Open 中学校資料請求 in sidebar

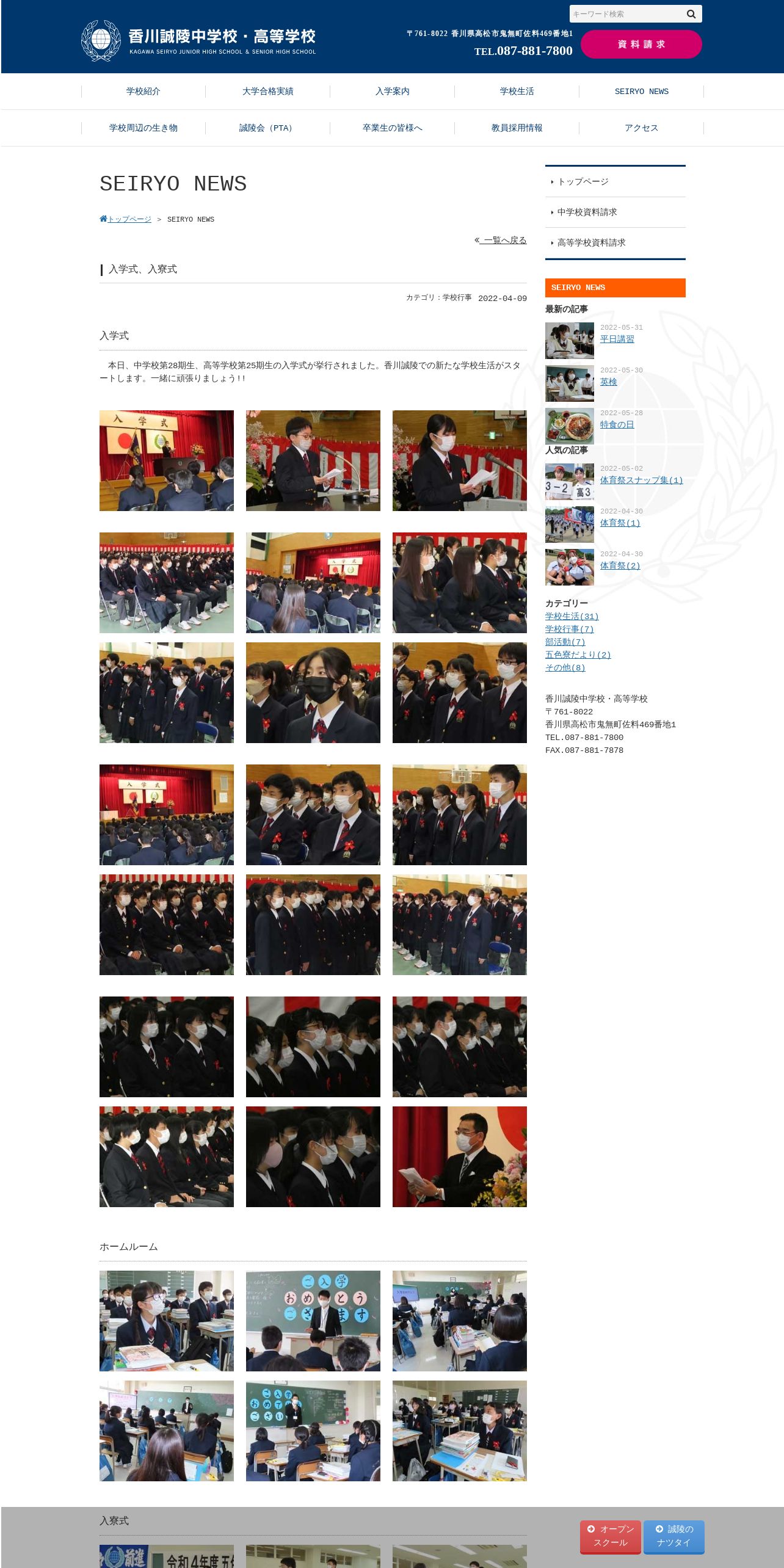[x=615, y=212]
